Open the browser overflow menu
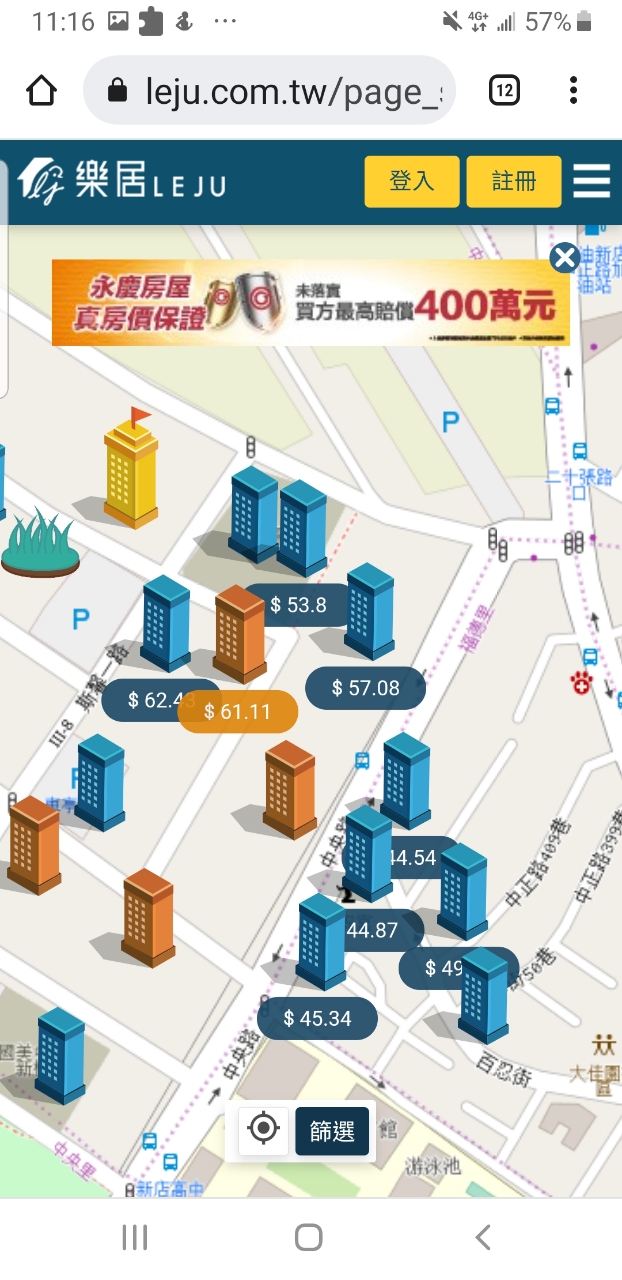The image size is (622, 1280). [573, 91]
